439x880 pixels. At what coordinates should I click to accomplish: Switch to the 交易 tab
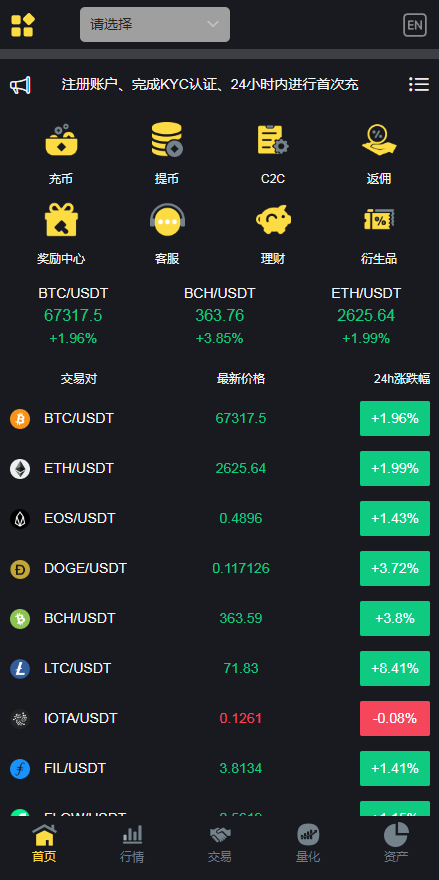click(220, 844)
